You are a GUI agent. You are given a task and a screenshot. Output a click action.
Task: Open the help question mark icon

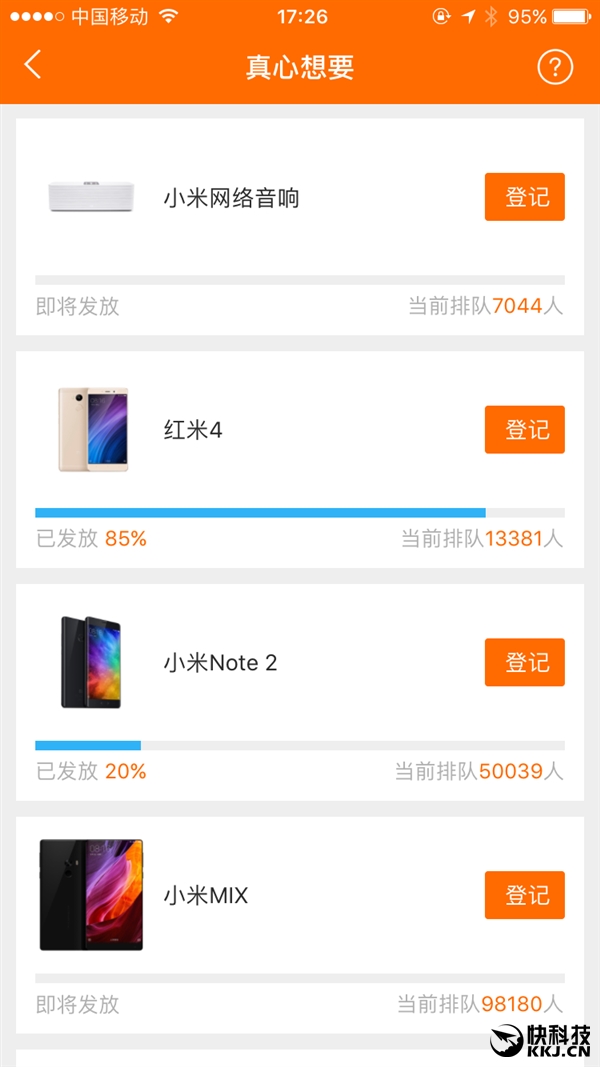tap(555, 67)
